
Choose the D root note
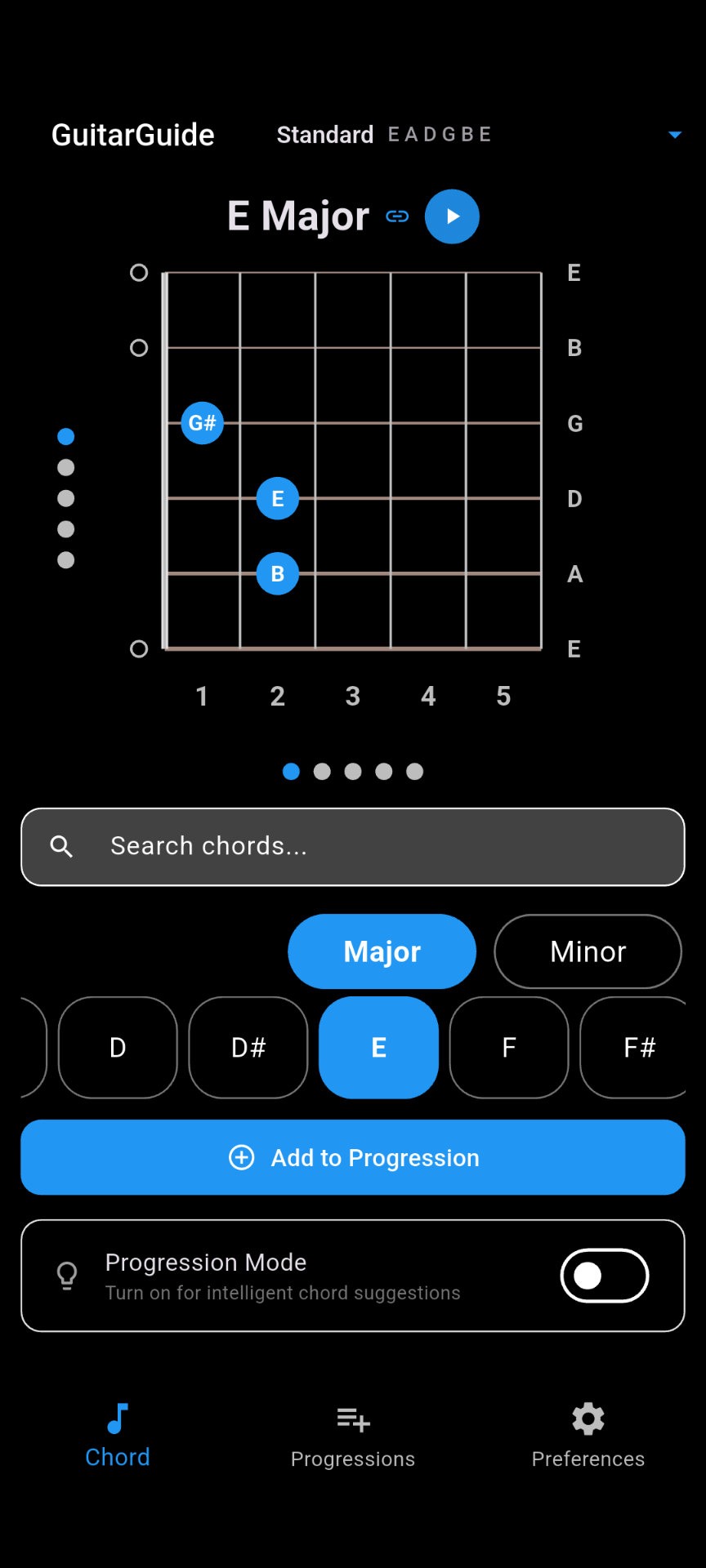[x=118, y=1048]
